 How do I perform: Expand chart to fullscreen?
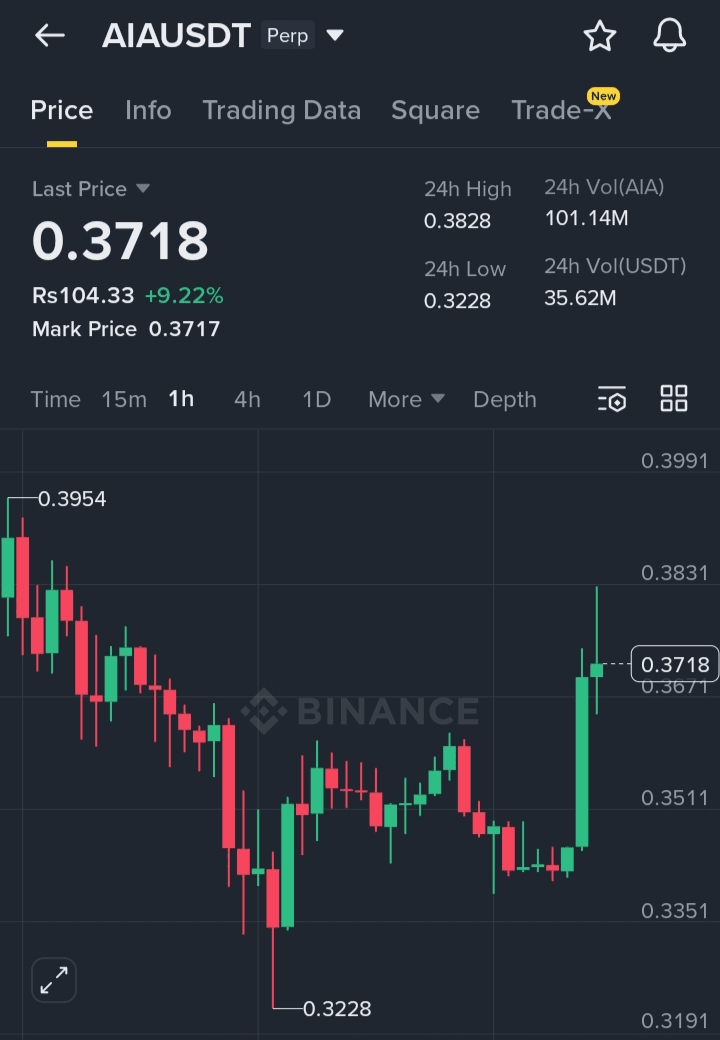(54, 980)
